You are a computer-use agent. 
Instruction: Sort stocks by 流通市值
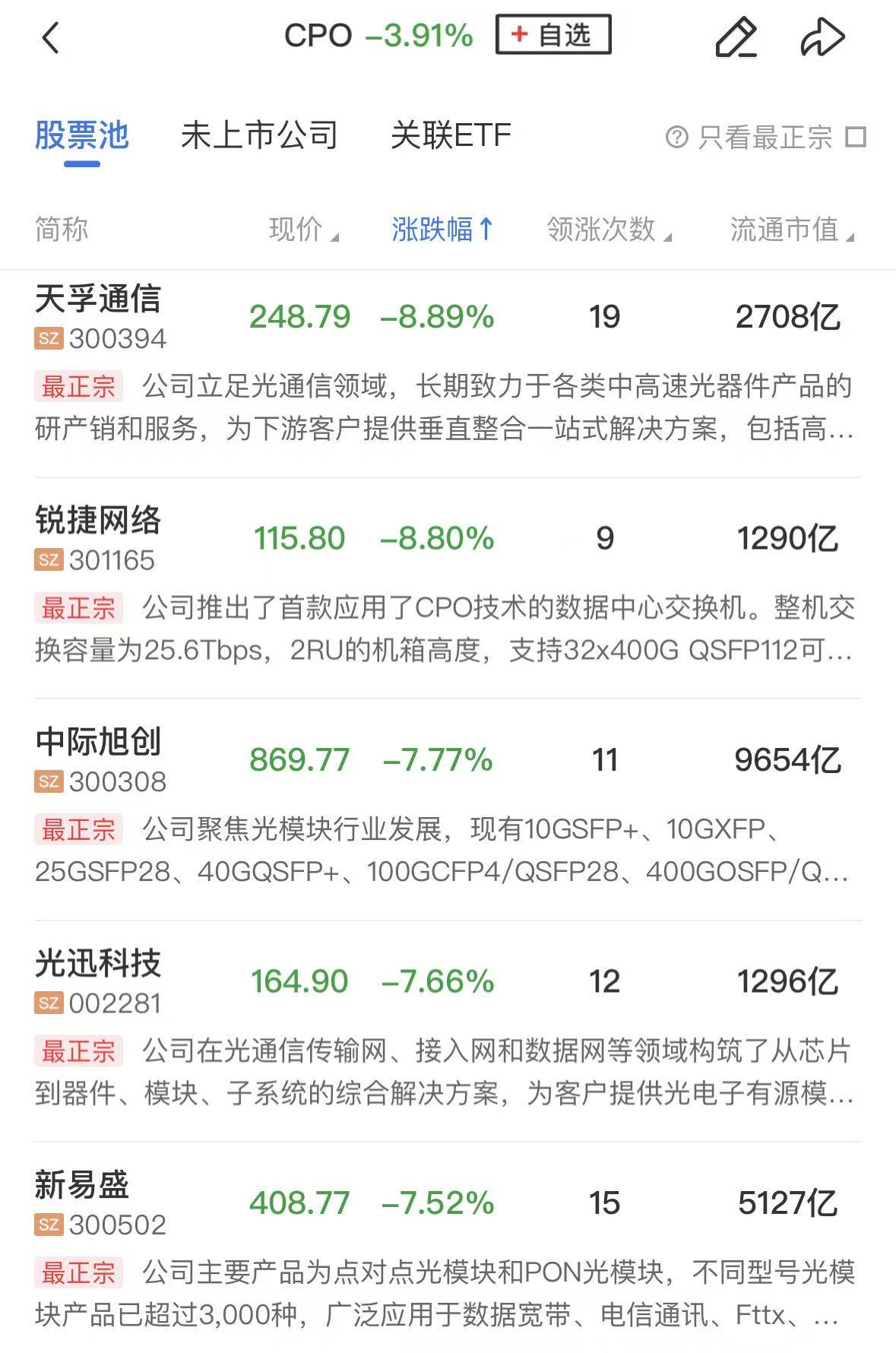(792, 229)
